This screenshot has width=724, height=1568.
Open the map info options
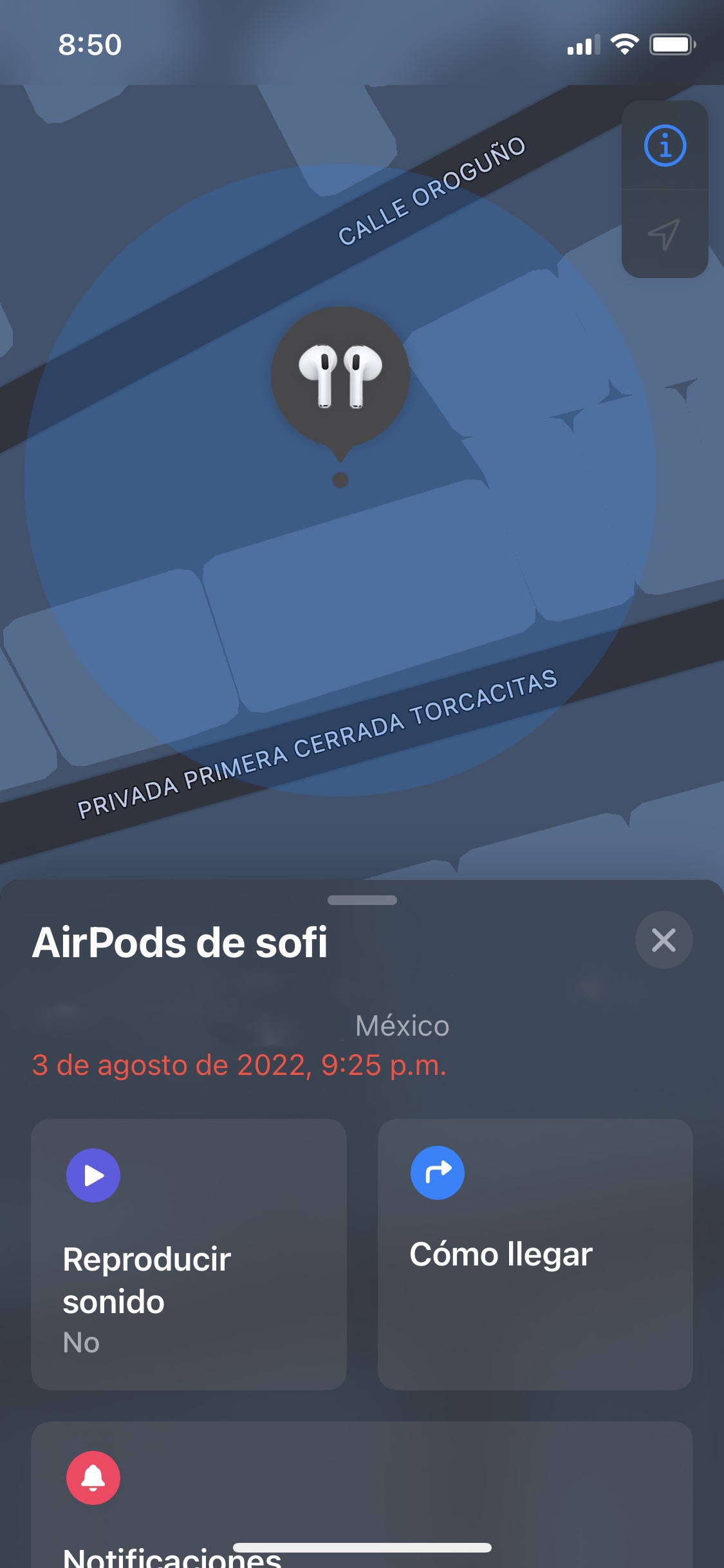point(665,145)
